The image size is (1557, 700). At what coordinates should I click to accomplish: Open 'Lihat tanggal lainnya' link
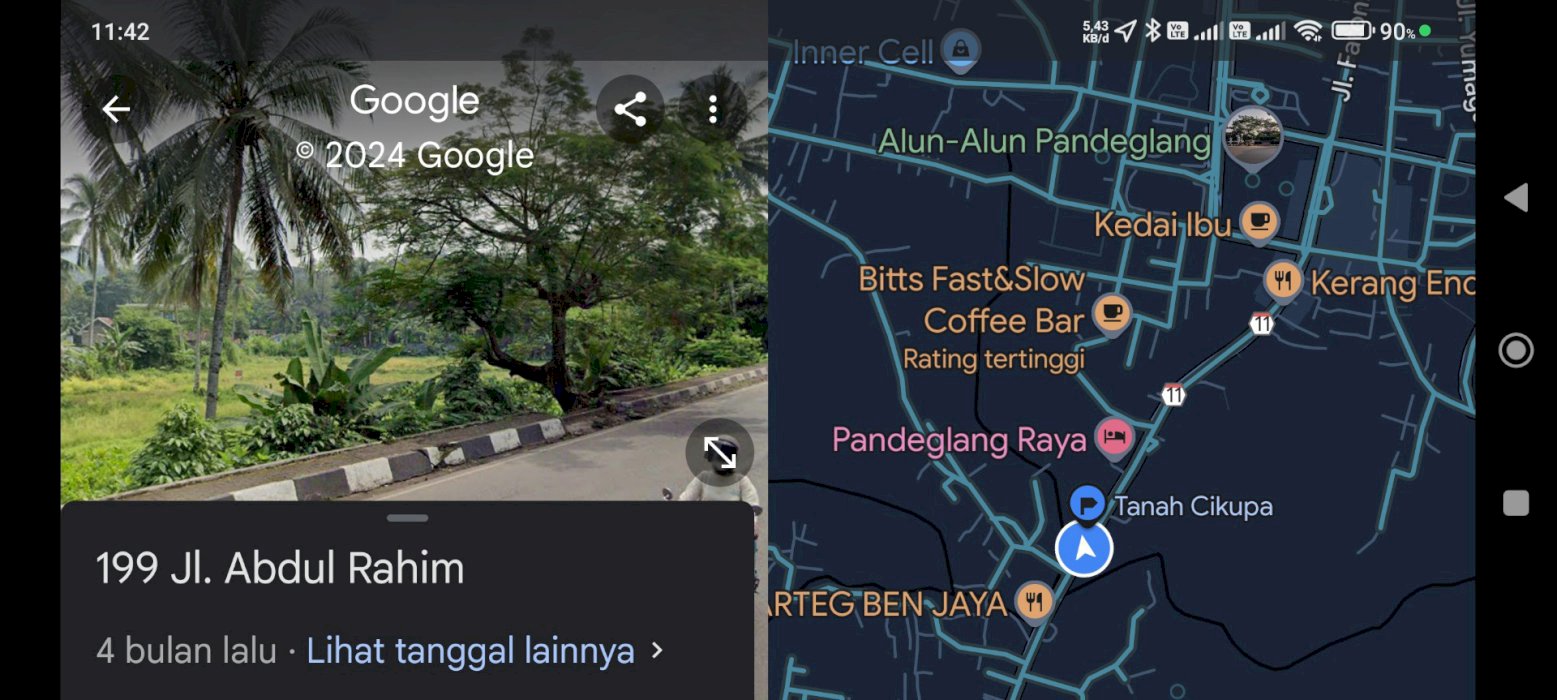click(x=470, y=651)
